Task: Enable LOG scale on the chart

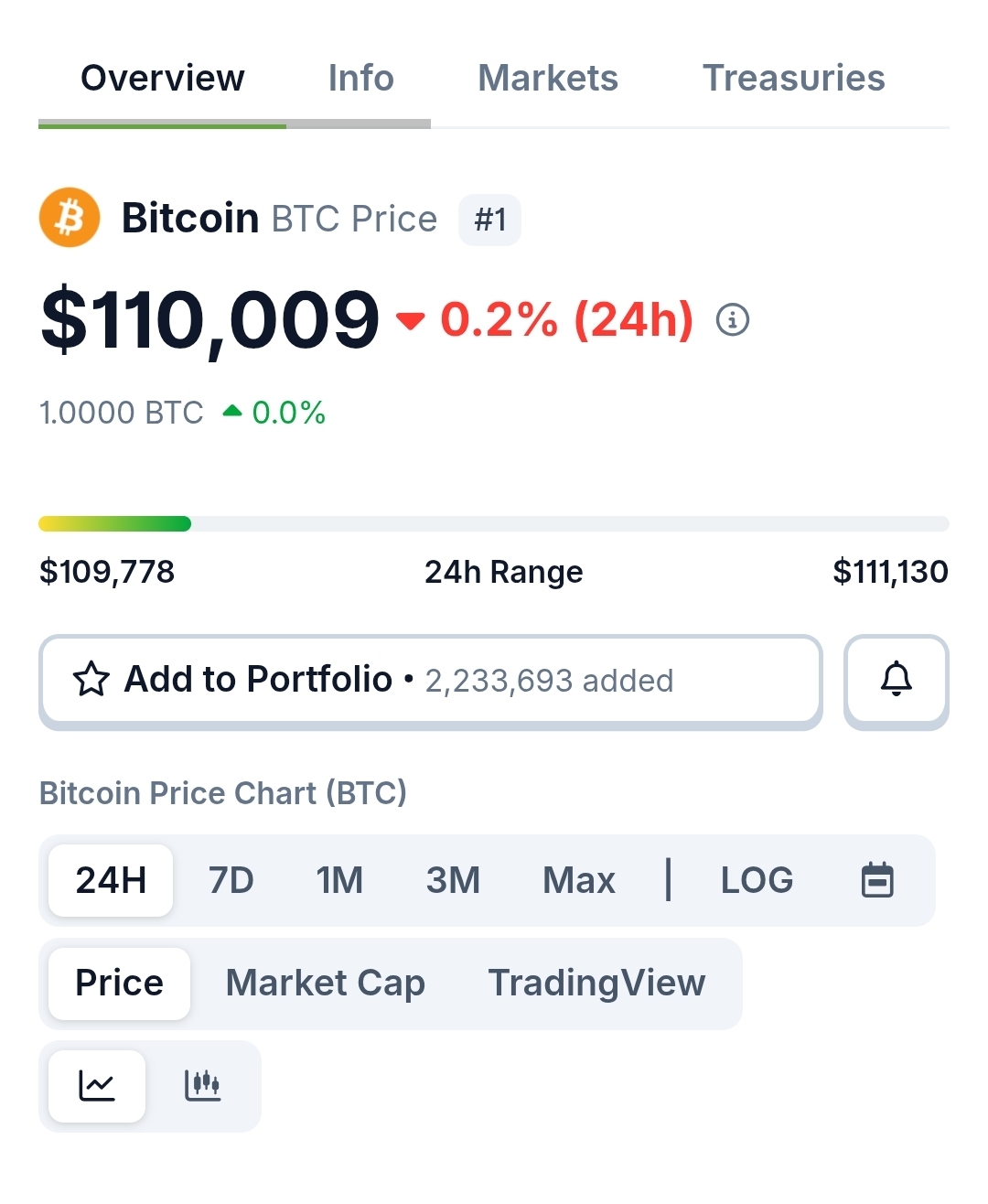Action: pos(757,880)
